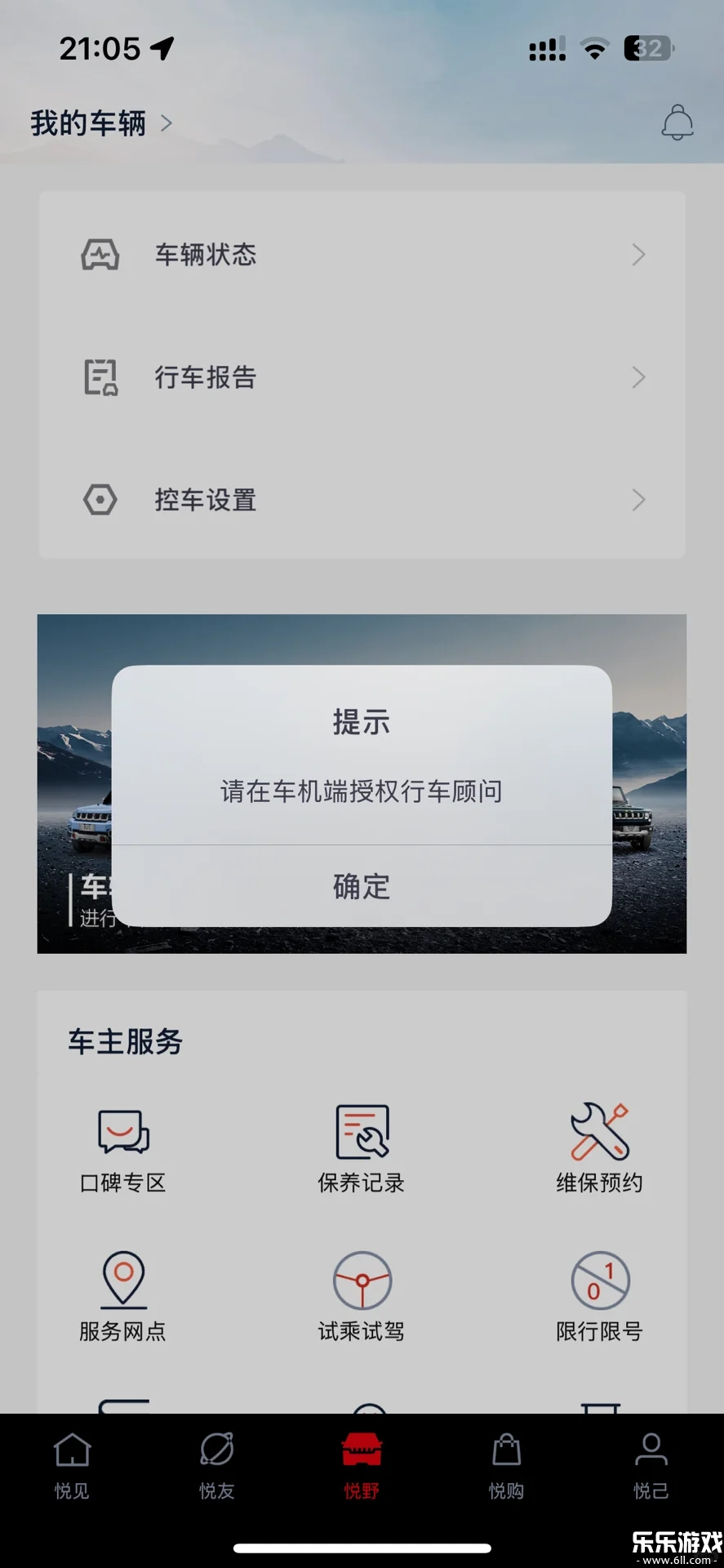Click the 控车设置 hexagon settings icon

pos(100,500)
